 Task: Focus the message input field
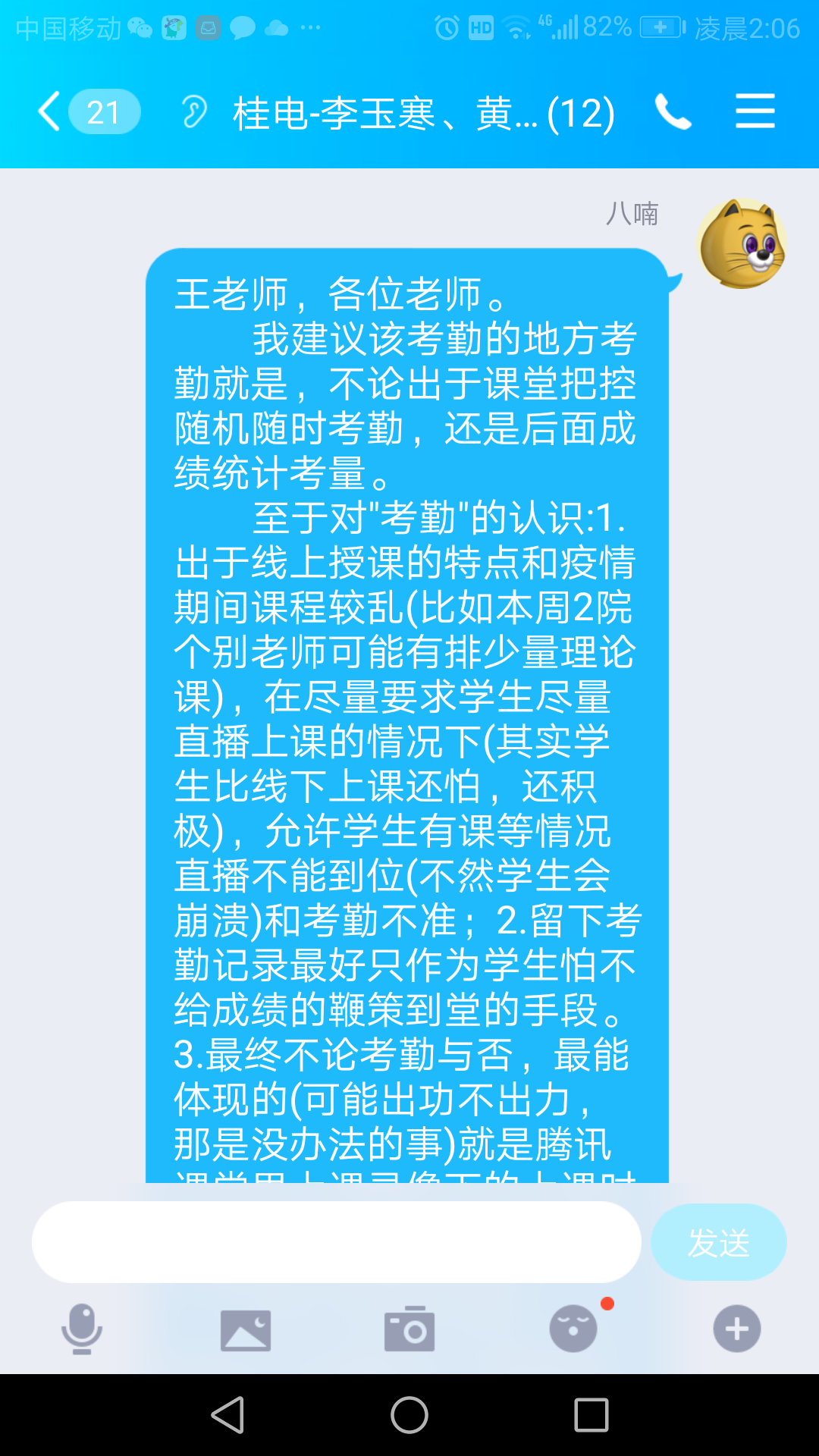pos(337,1242)
